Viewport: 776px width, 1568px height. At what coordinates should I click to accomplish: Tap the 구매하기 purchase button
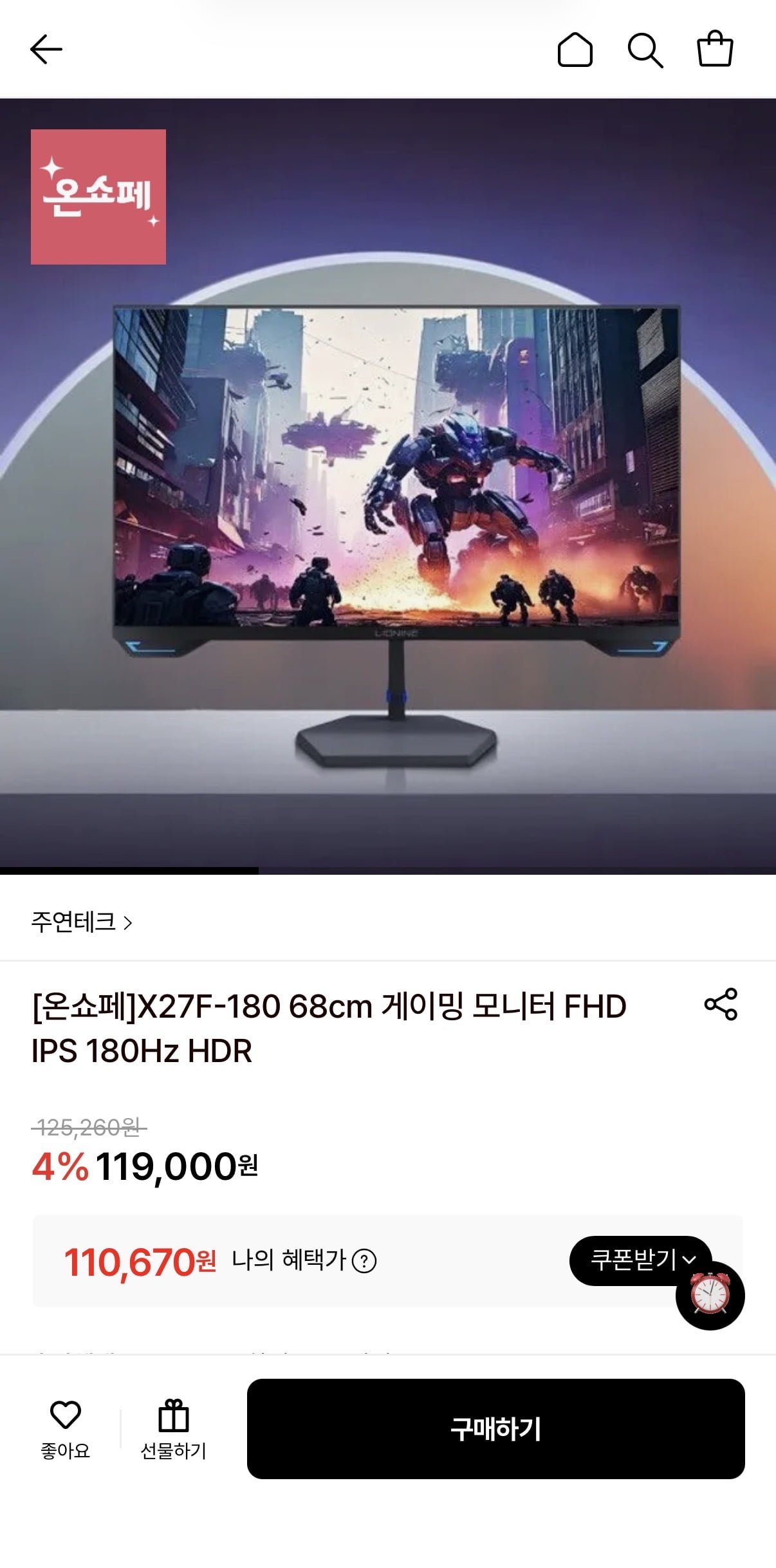(495, 1428)
